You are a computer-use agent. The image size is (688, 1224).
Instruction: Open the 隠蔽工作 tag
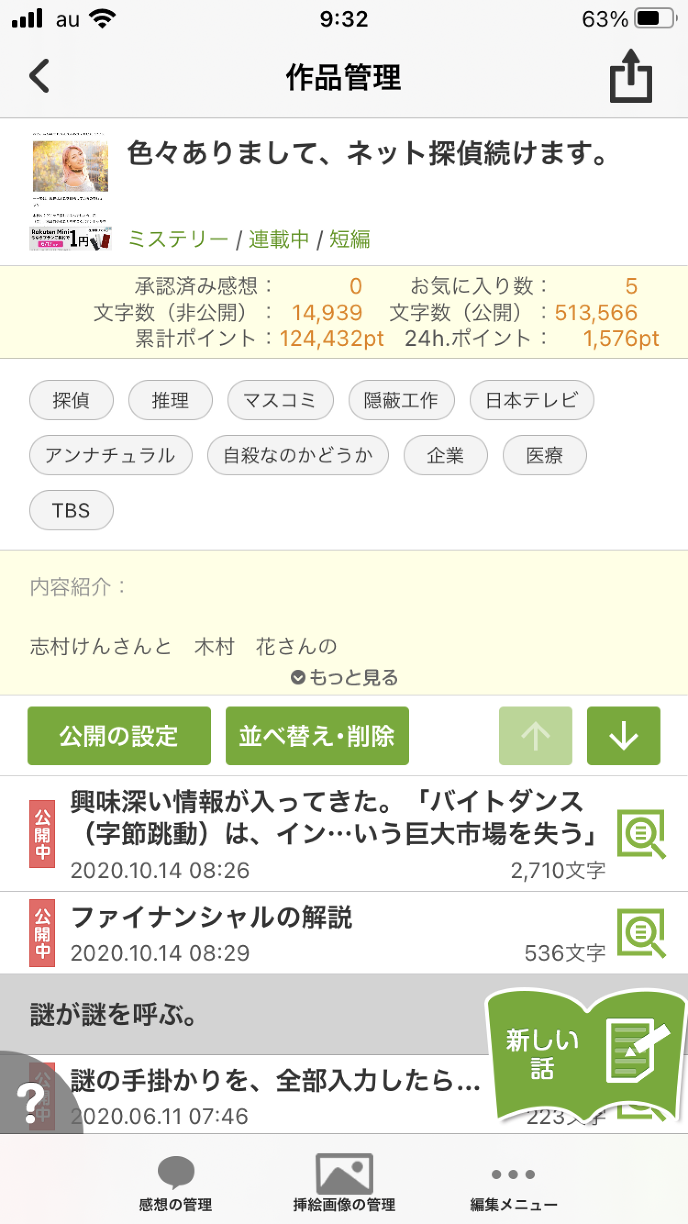pos(401,401)
